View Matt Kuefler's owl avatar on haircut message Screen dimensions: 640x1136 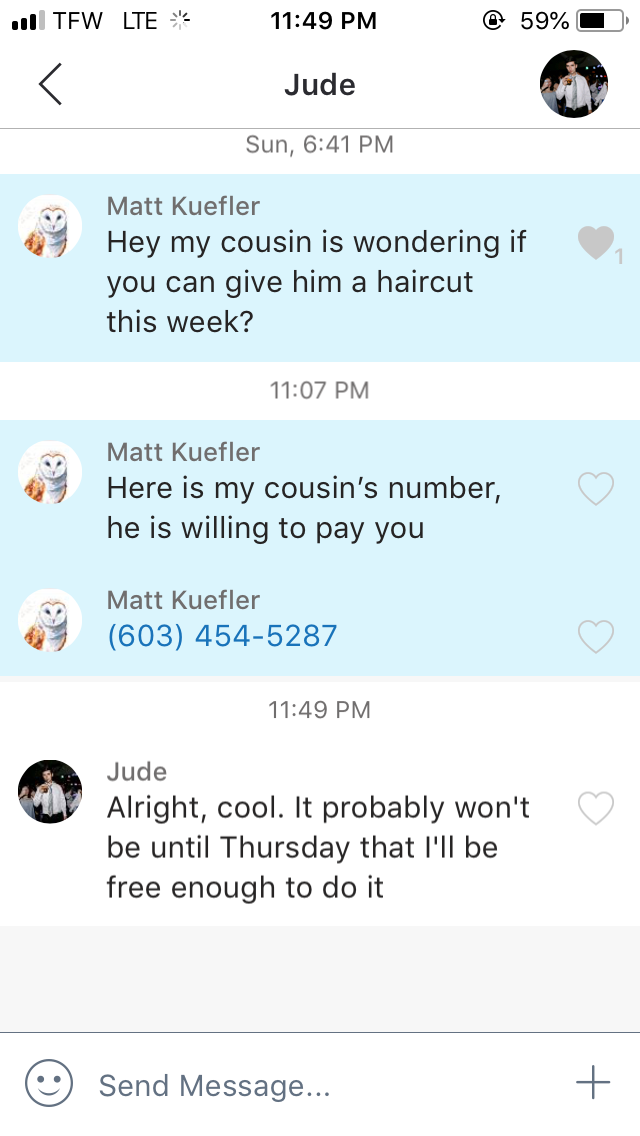click(x=50, y=226)
